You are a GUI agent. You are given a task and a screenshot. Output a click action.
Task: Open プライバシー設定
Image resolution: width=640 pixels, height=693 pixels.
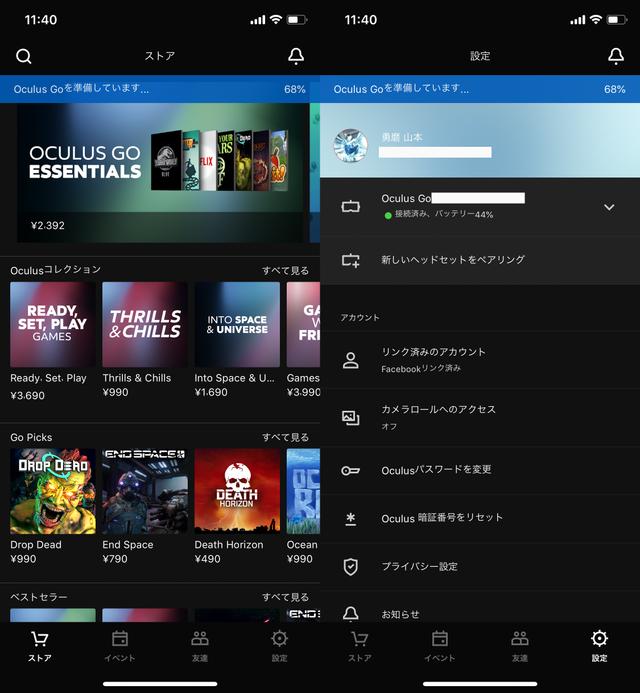tap(480, 566)
